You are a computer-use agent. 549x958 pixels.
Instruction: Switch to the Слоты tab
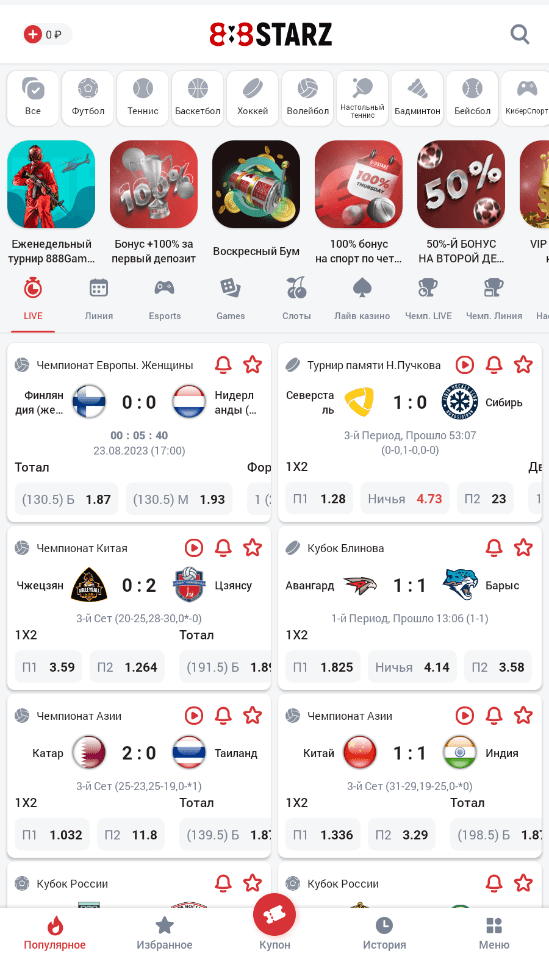(296, 299)
